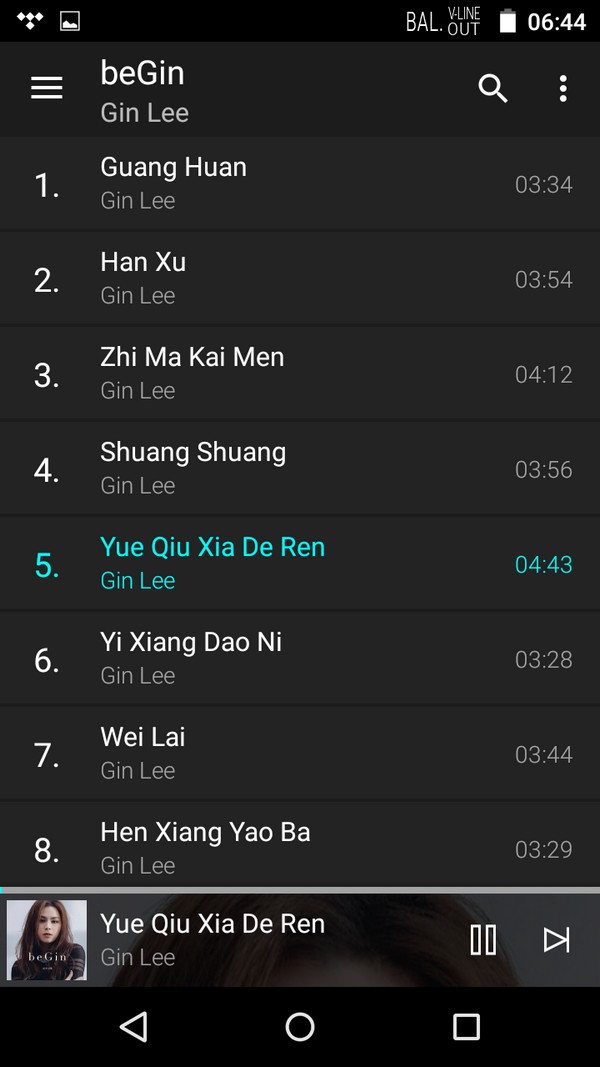This screenshot has width=600, height=1067.
Task: Start the song Wei Lai
Action: pyautogui.click(x=300, y=753)
